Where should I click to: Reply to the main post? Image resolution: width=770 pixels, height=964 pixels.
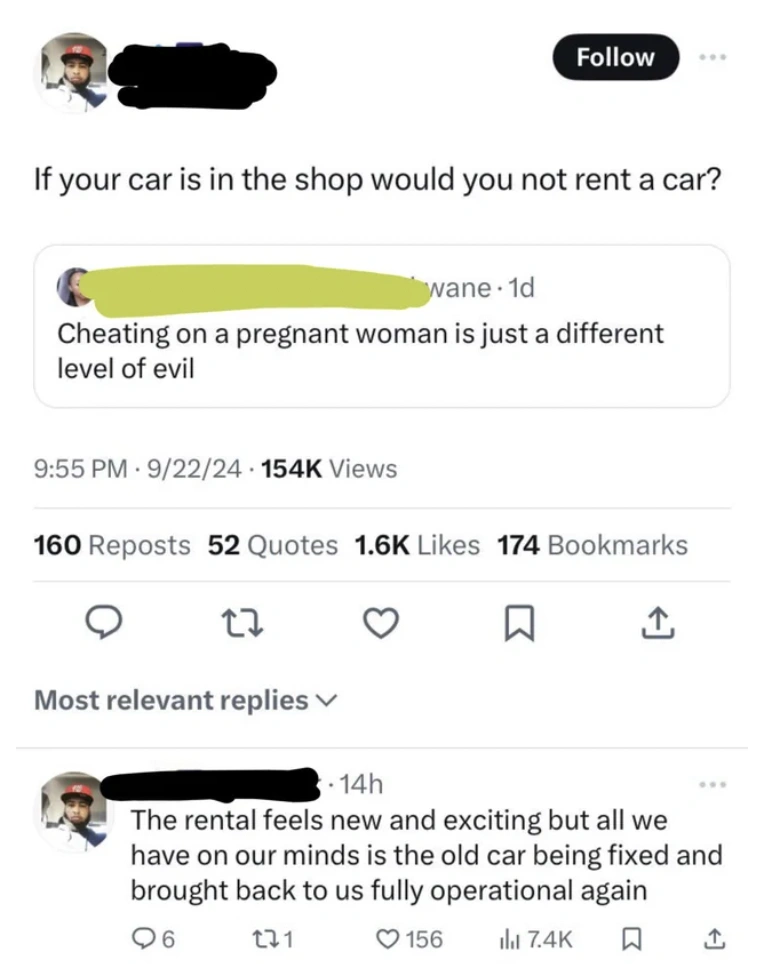(102, 625)
